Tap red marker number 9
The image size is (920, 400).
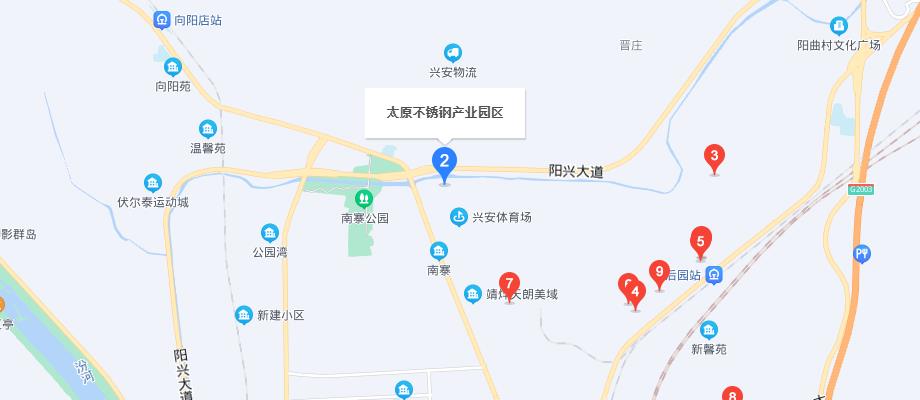[x=658, y=271]
